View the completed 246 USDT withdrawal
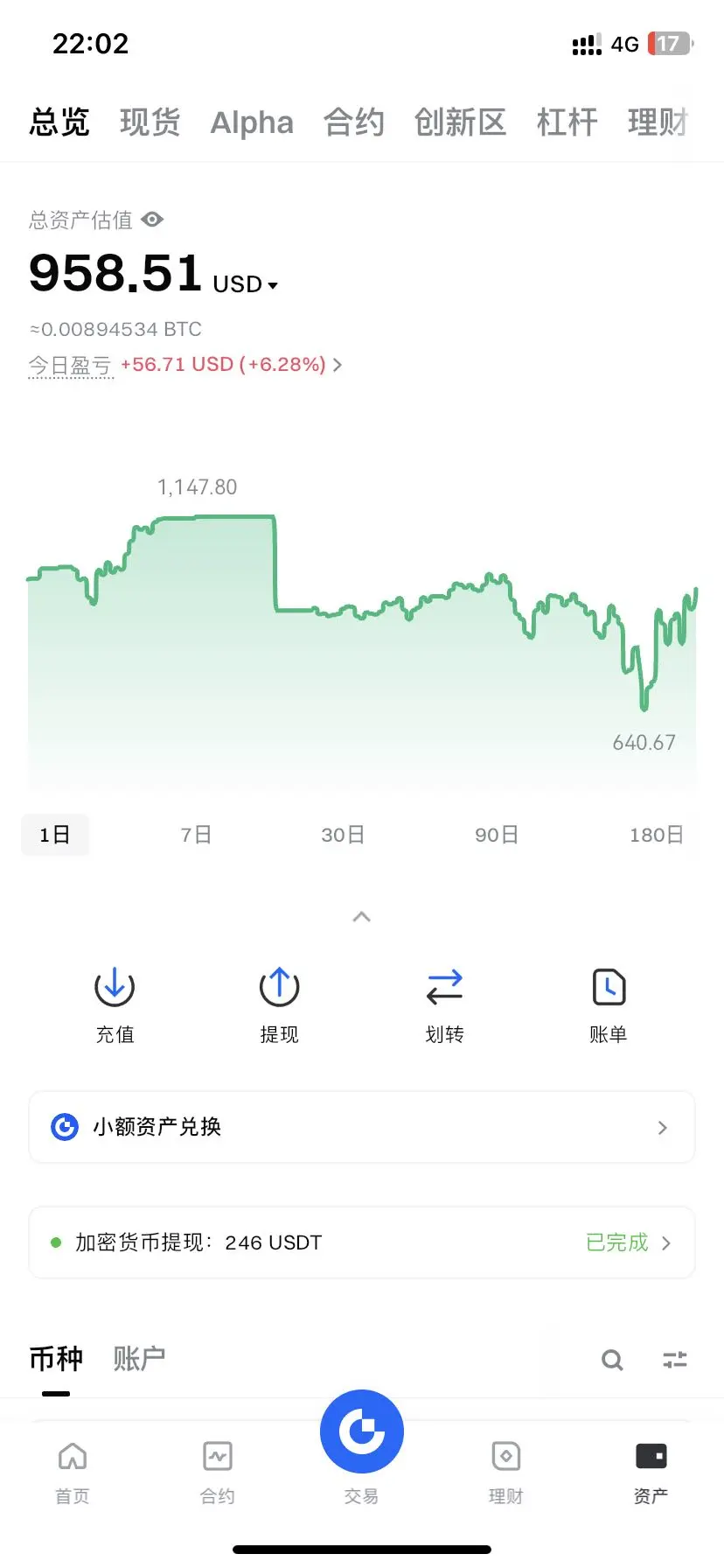 361,1242
